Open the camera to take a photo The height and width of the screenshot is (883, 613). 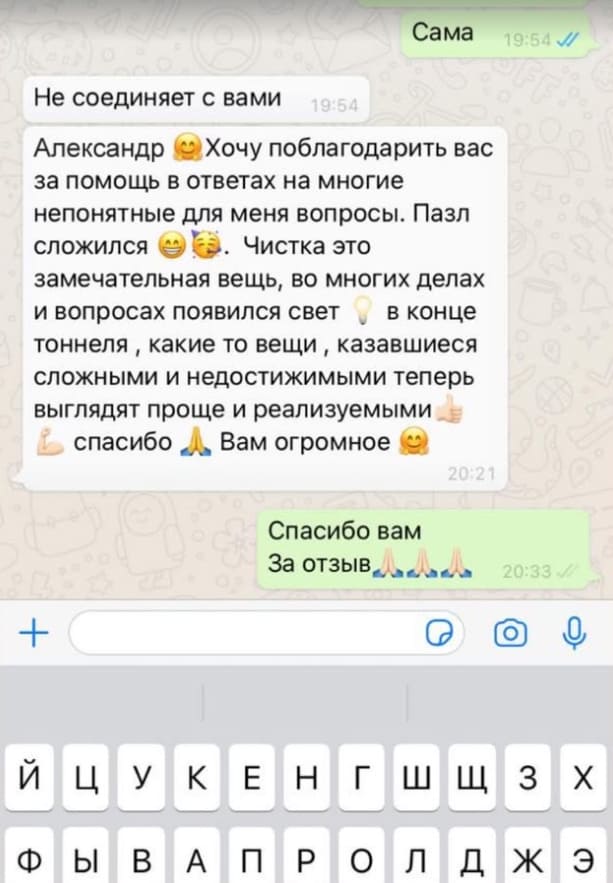click(511, 632)
